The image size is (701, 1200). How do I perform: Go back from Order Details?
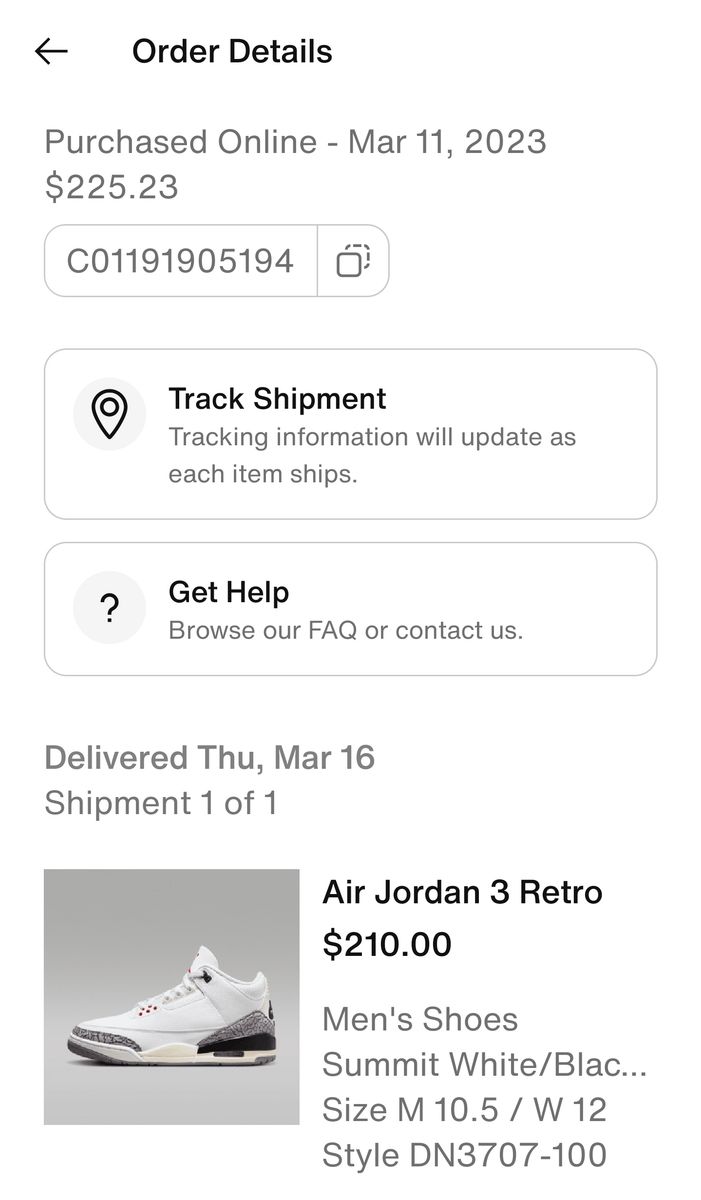coord(51,52)
